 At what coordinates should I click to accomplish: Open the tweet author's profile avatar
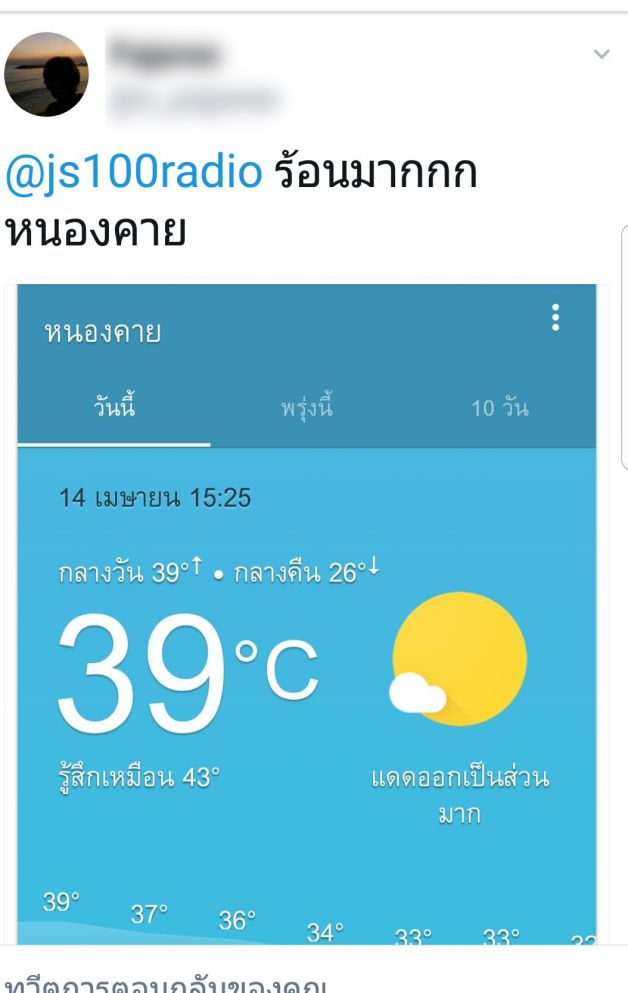click(x=47, y=75)
